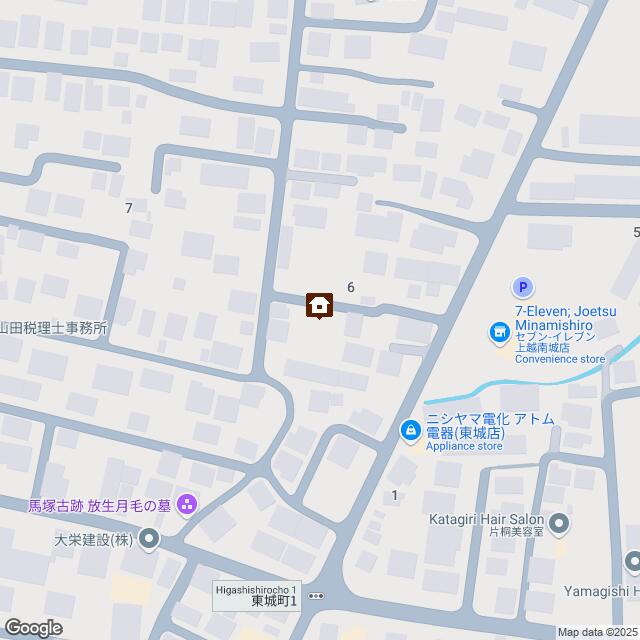Viewport: 640px width, 640px height.
Task: Tap the home marker in the map center
Action: pyautogui.click(x=319, y=304)
